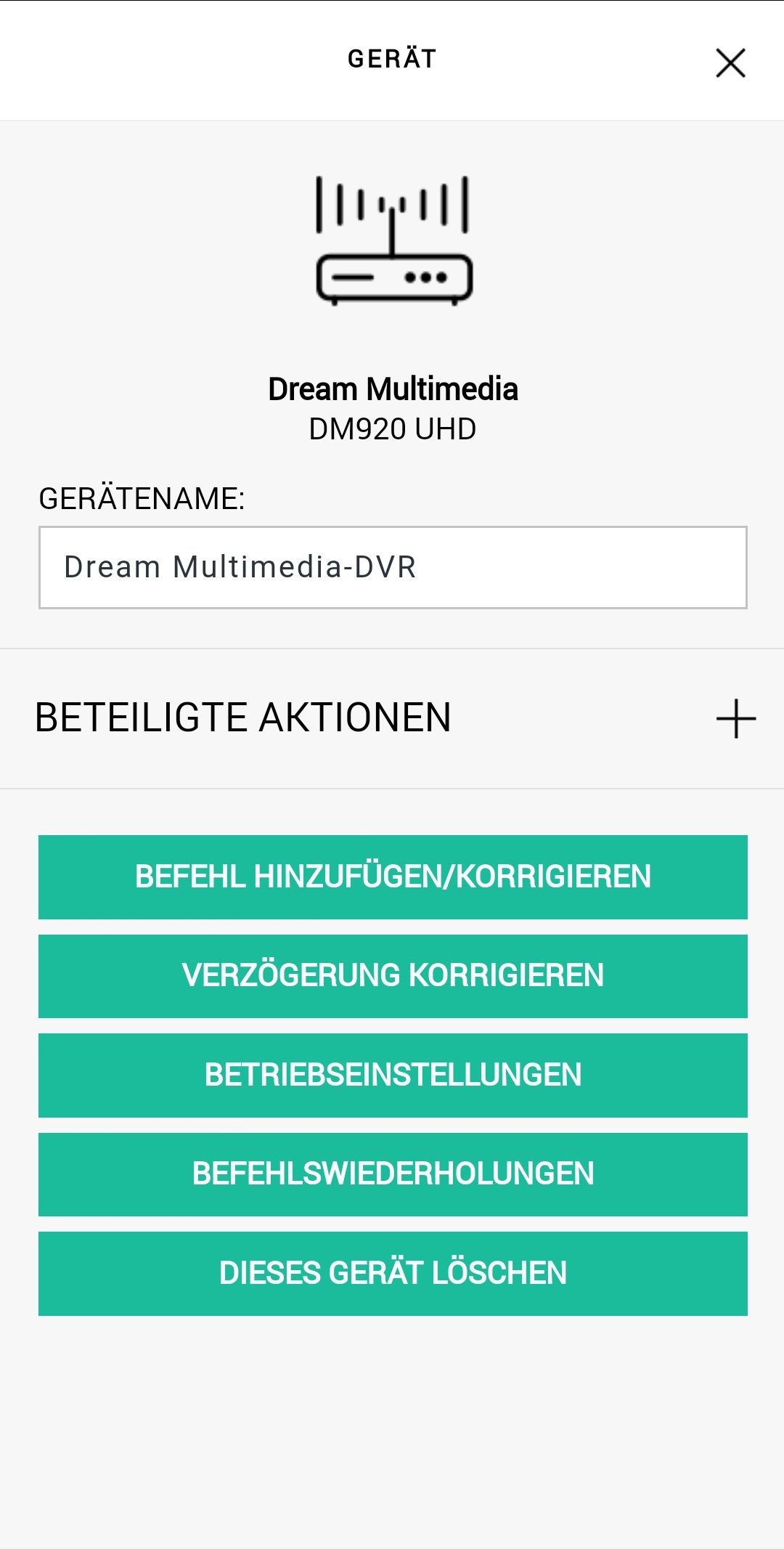This screenshot has width=784, height=1549.
Task: Tap Befehl hinzufügen/korrigieren button
Action: pos(392,877)
